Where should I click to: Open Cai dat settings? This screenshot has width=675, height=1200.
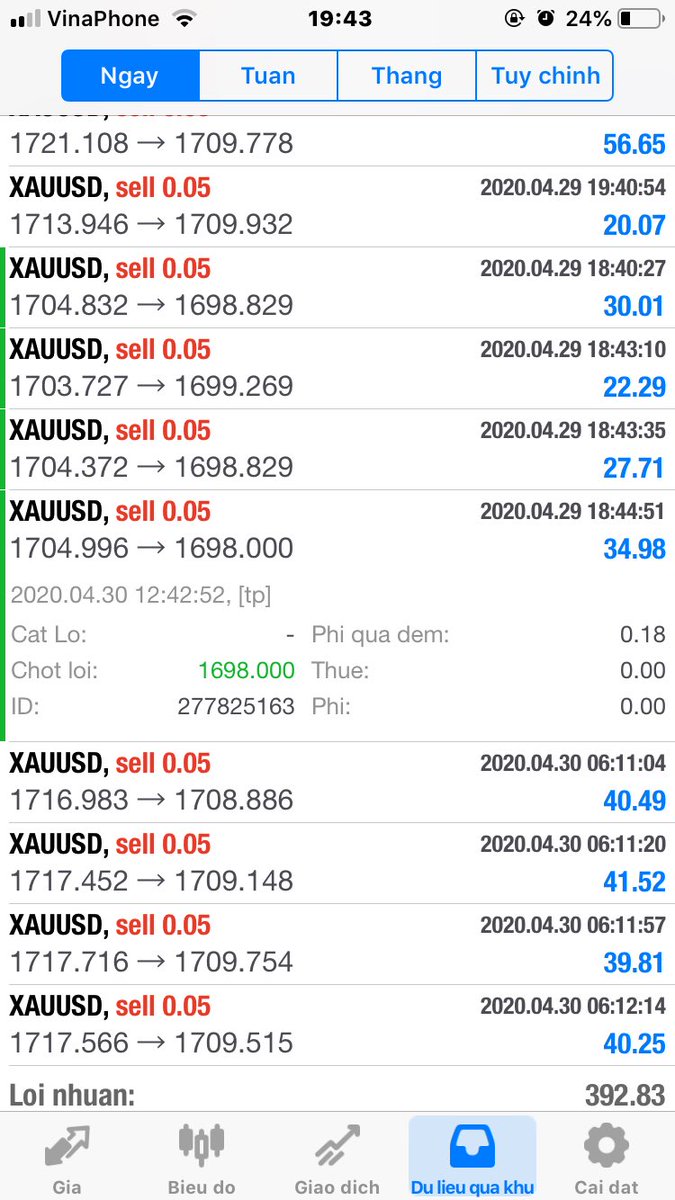tap(606, 1158)
